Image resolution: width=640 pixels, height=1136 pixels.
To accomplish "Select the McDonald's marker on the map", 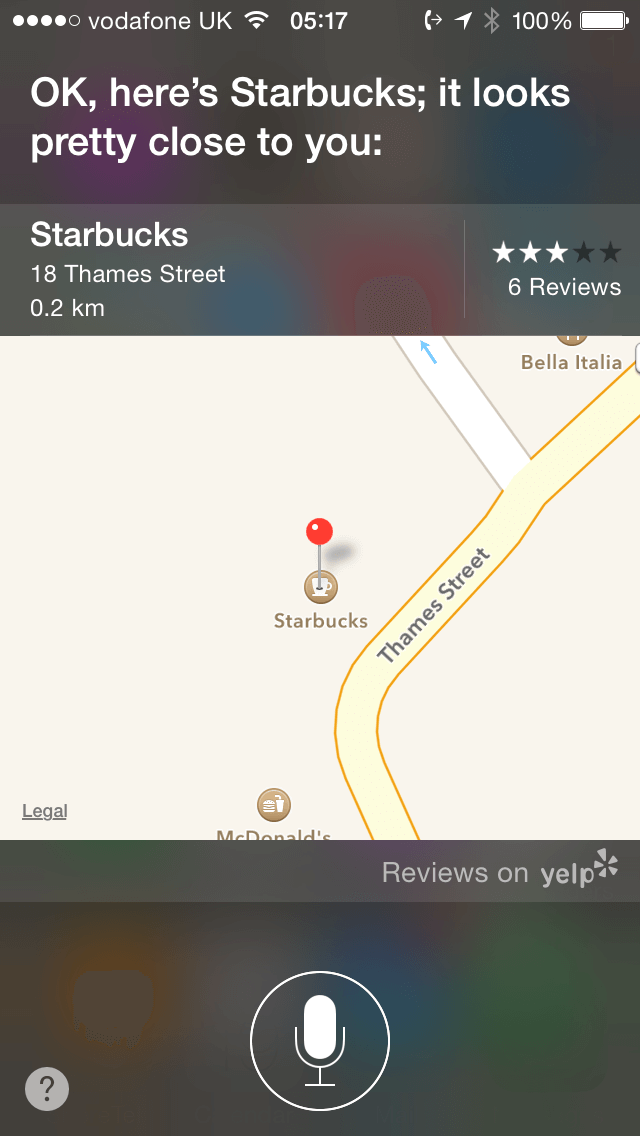I will [x=273, y=806].
